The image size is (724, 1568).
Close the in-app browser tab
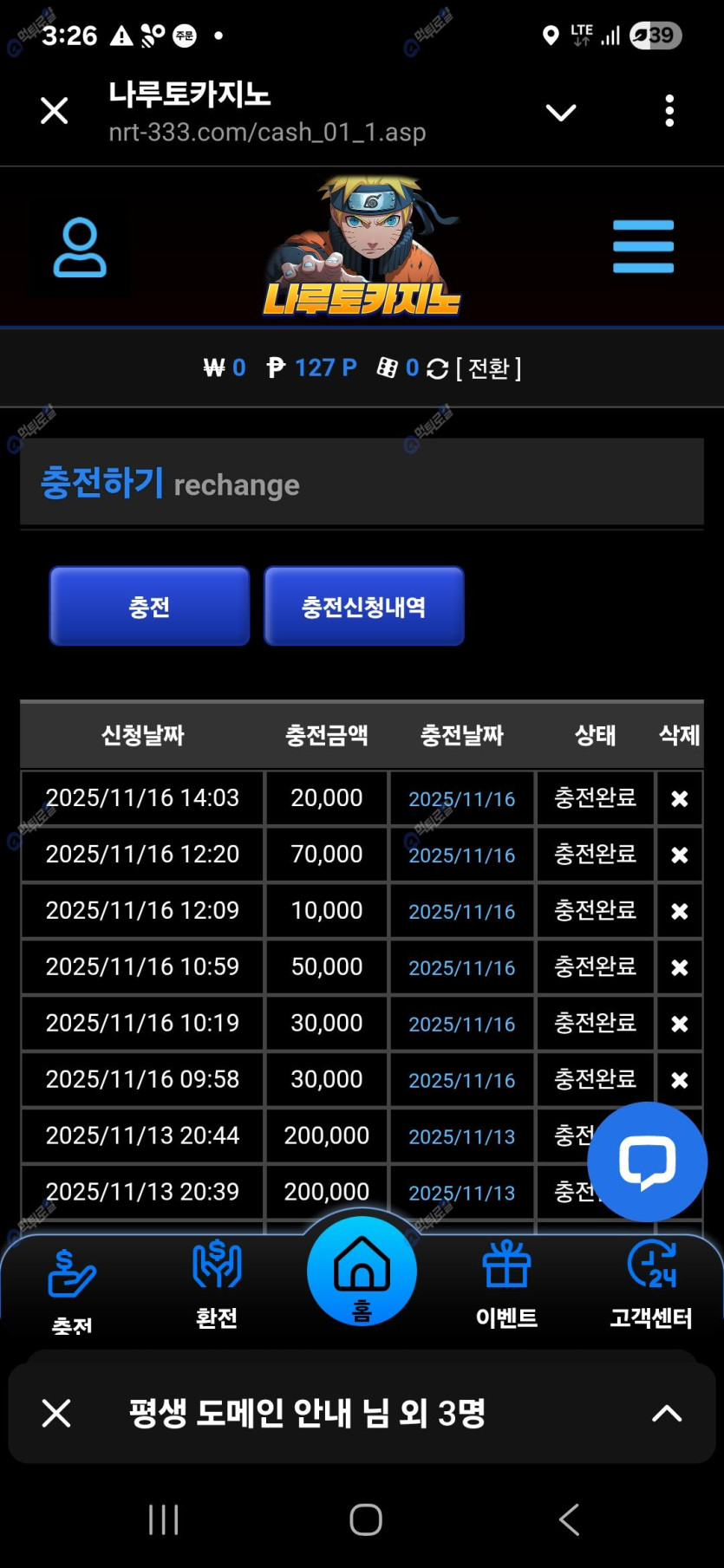(55, 111)
